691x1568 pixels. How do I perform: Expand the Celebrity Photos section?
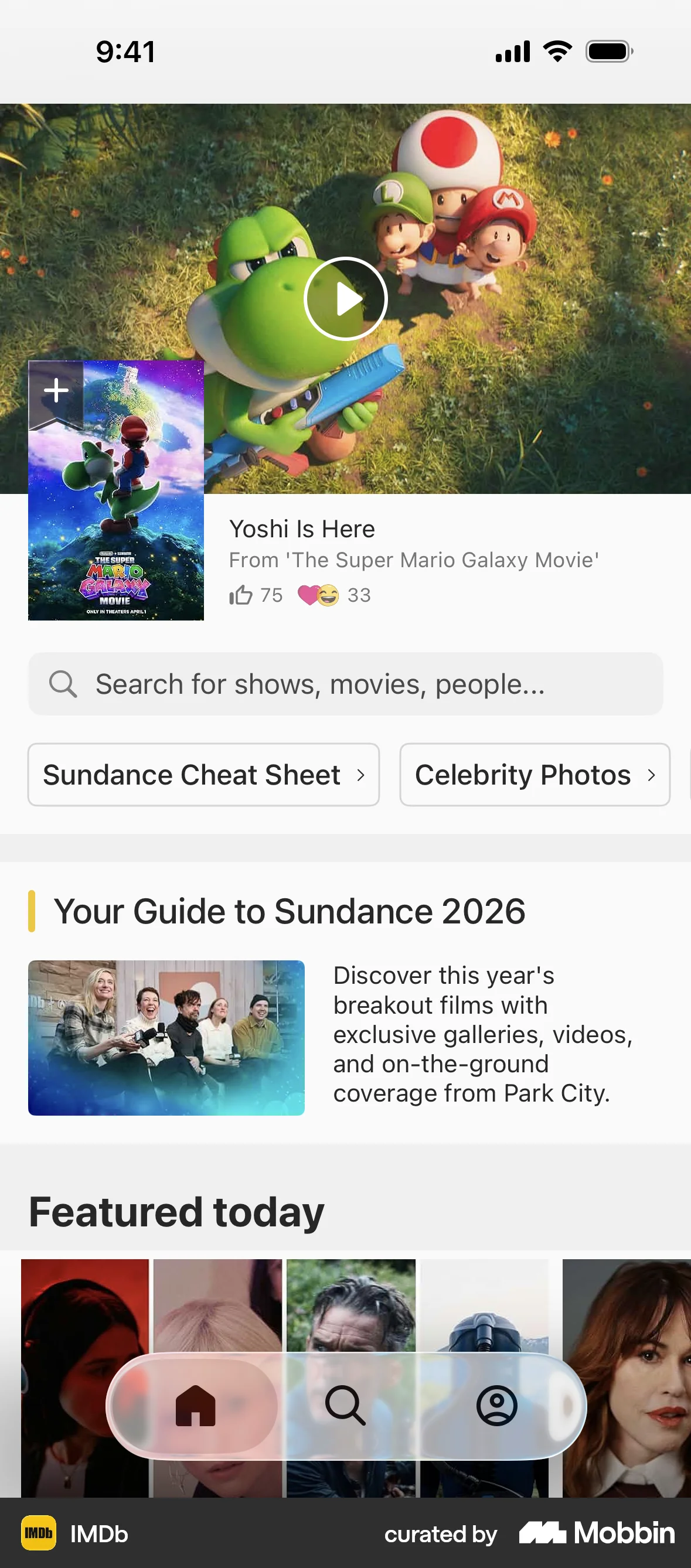pos(535,775)
